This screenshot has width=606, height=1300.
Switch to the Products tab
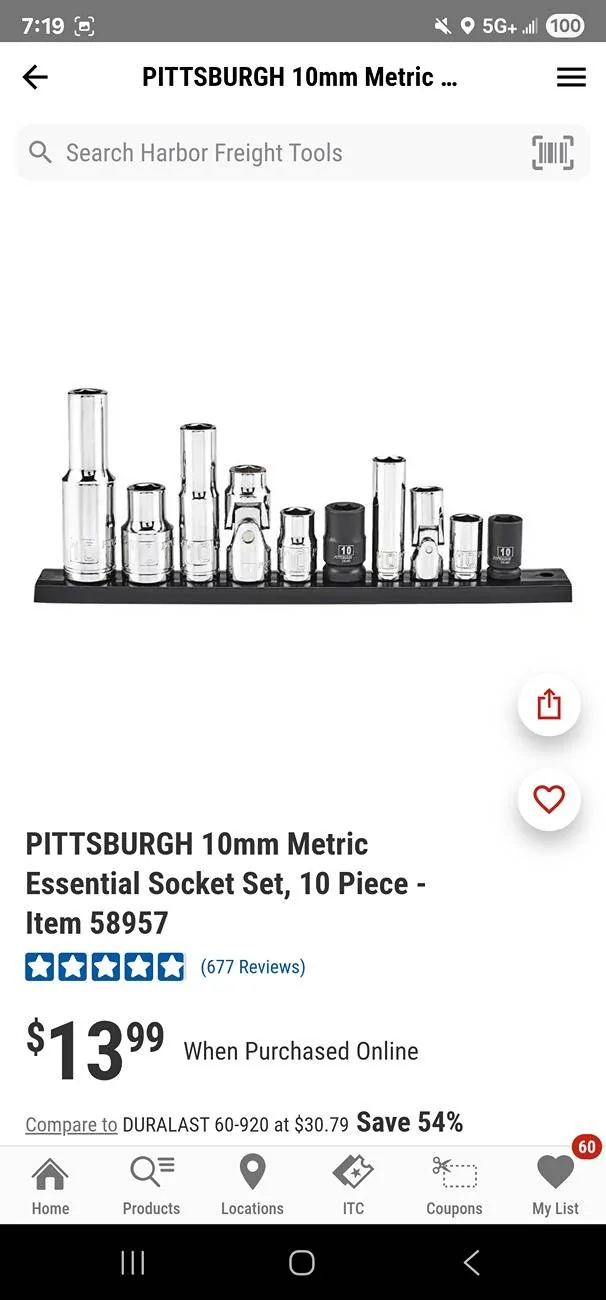pyautogui.click(x=151, y=1185)
